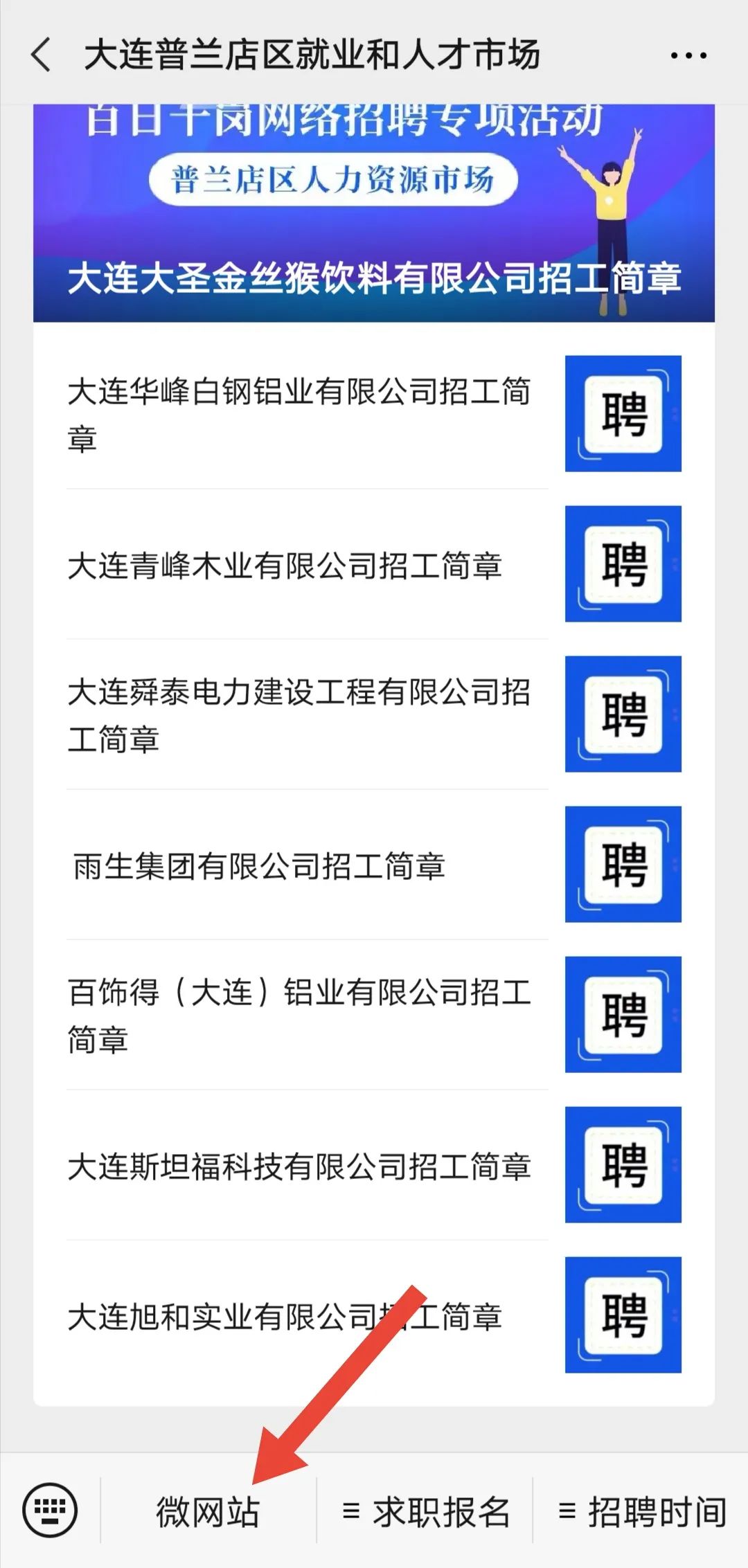
Task: Switch to keyboard input mode
Action: click(50, 1511)
